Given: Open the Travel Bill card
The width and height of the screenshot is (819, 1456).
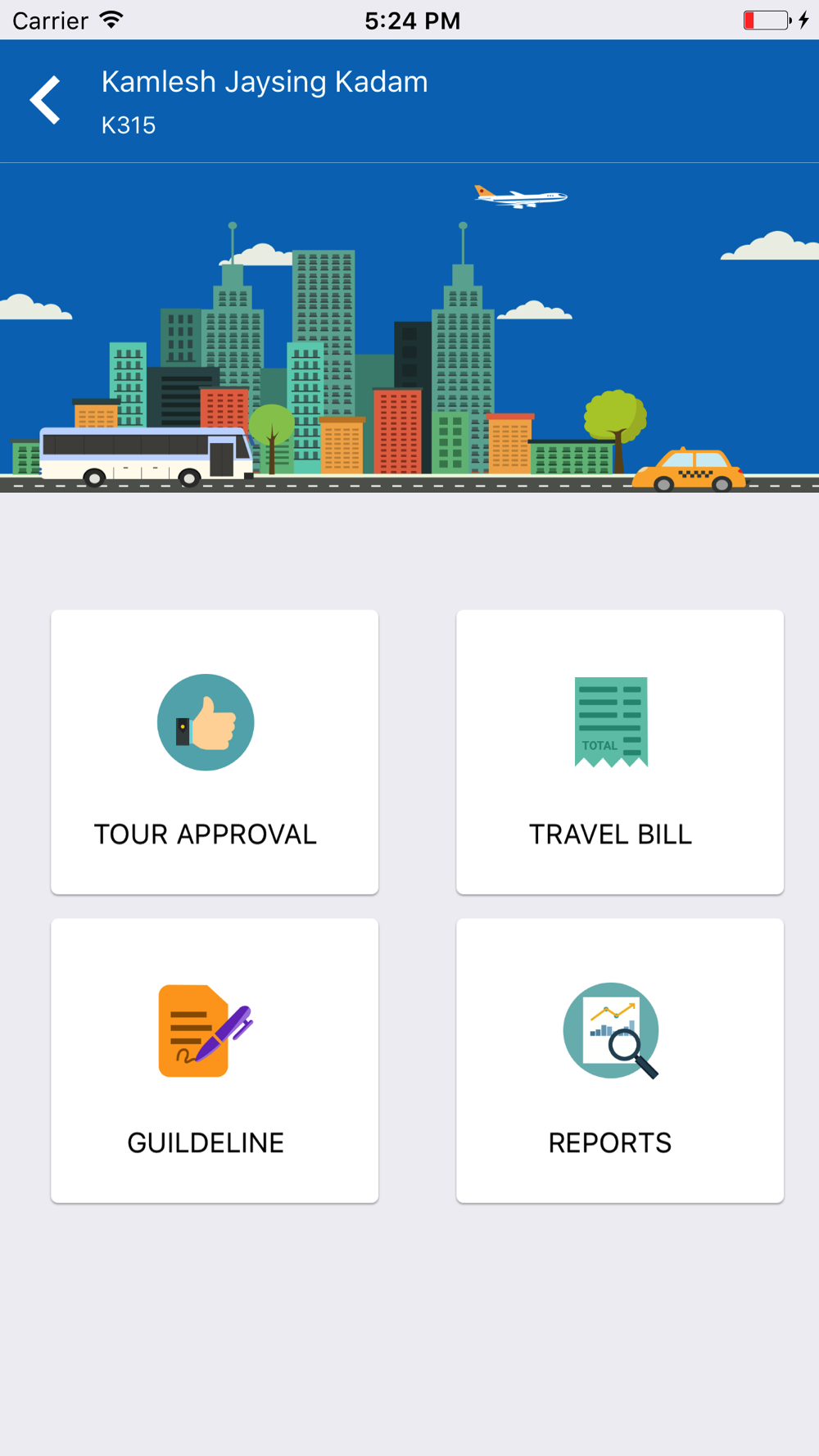Looking at the screenshot, I should point(620,752).
